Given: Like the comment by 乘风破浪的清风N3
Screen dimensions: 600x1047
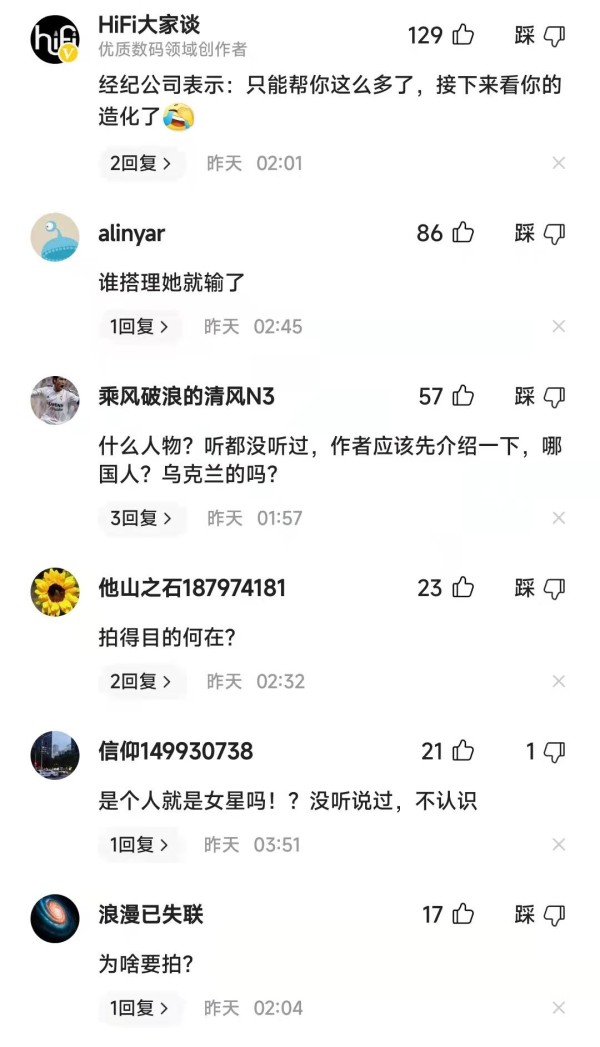Looking at the screenshot, I should point(463,396).
